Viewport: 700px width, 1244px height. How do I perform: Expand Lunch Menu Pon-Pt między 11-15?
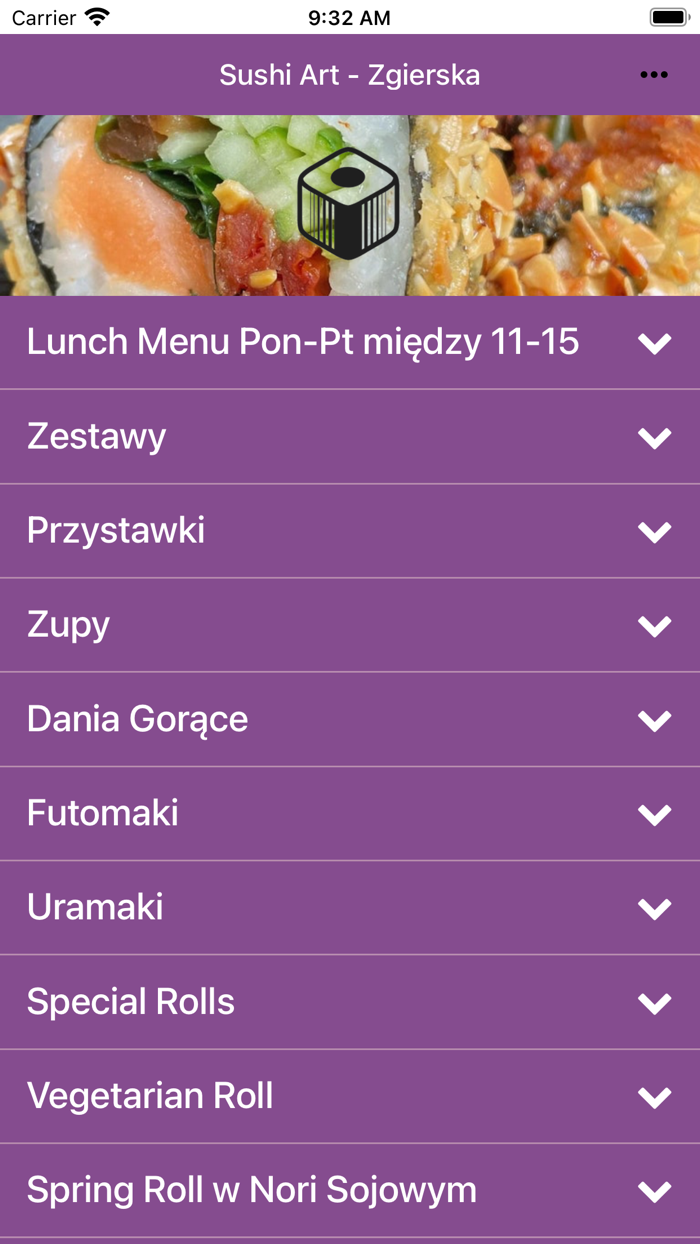(x=654, y=343)
